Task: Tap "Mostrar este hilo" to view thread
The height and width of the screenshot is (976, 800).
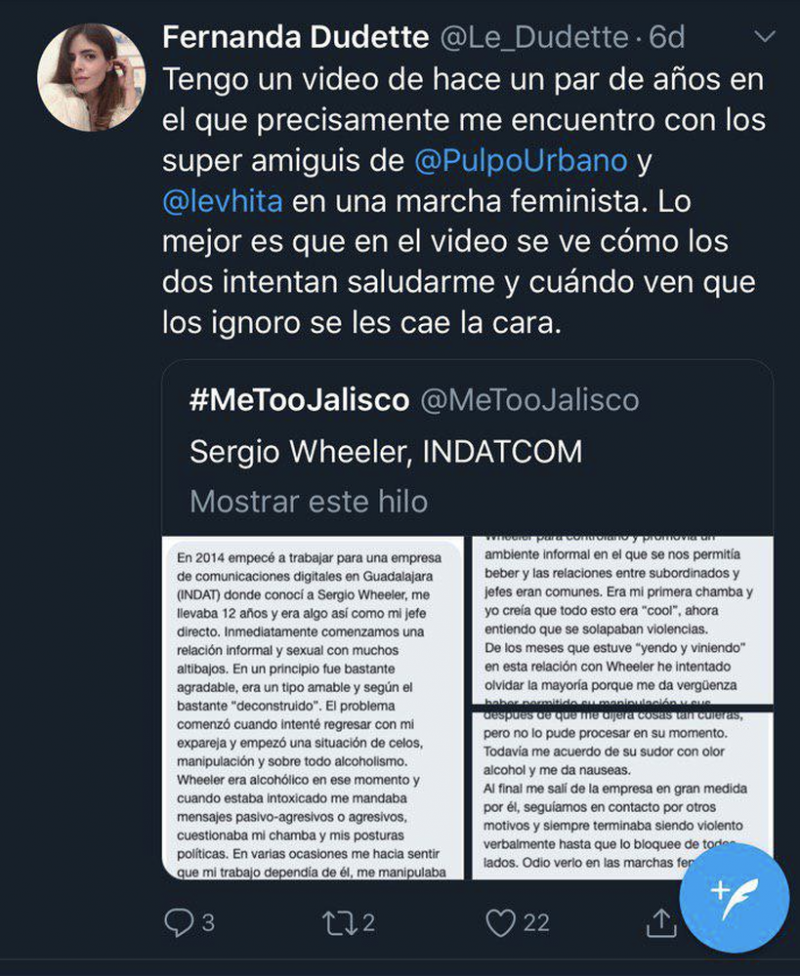Action: [x=308, y=500]
